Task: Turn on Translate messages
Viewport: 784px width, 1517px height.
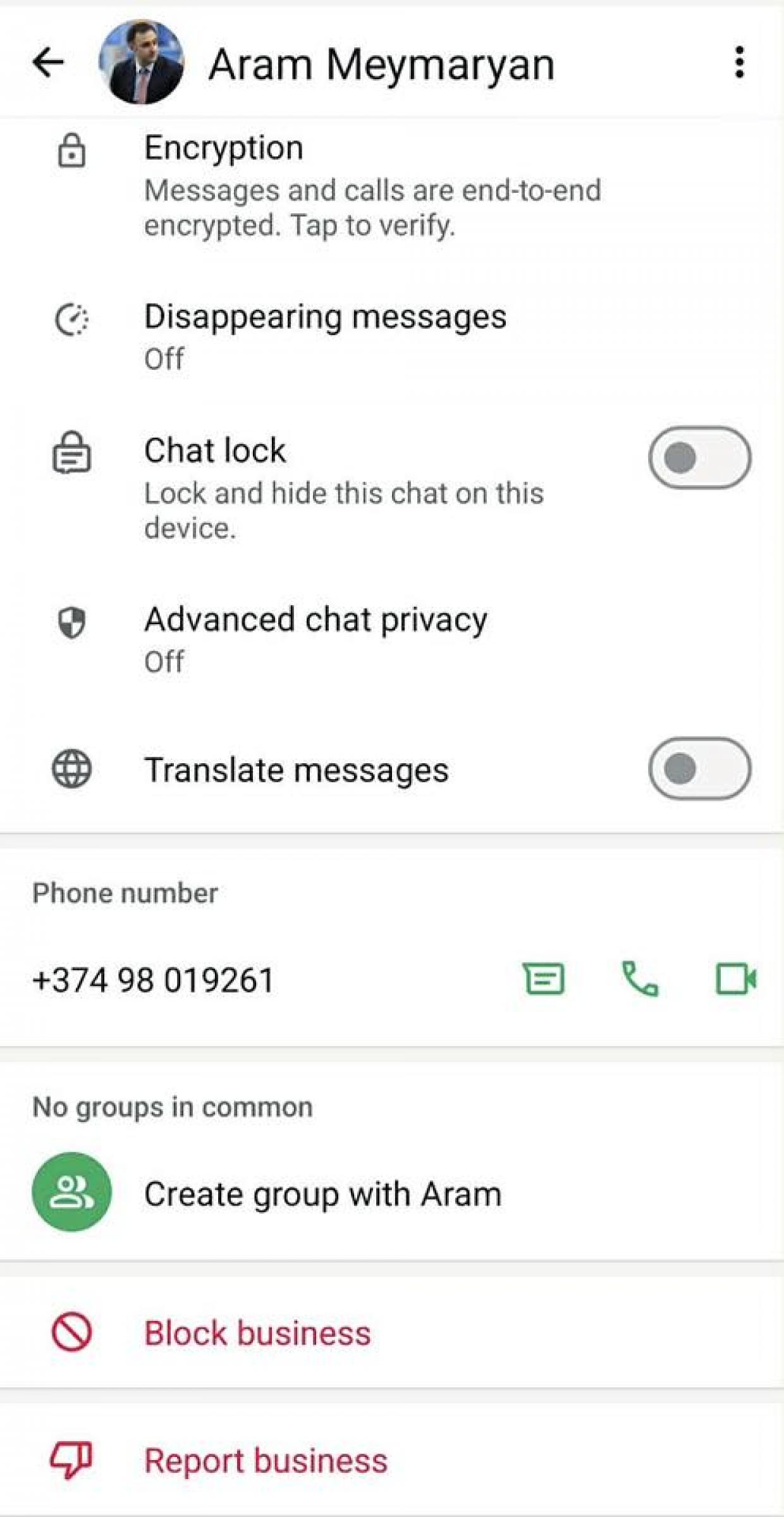Action: coord(699,769)
